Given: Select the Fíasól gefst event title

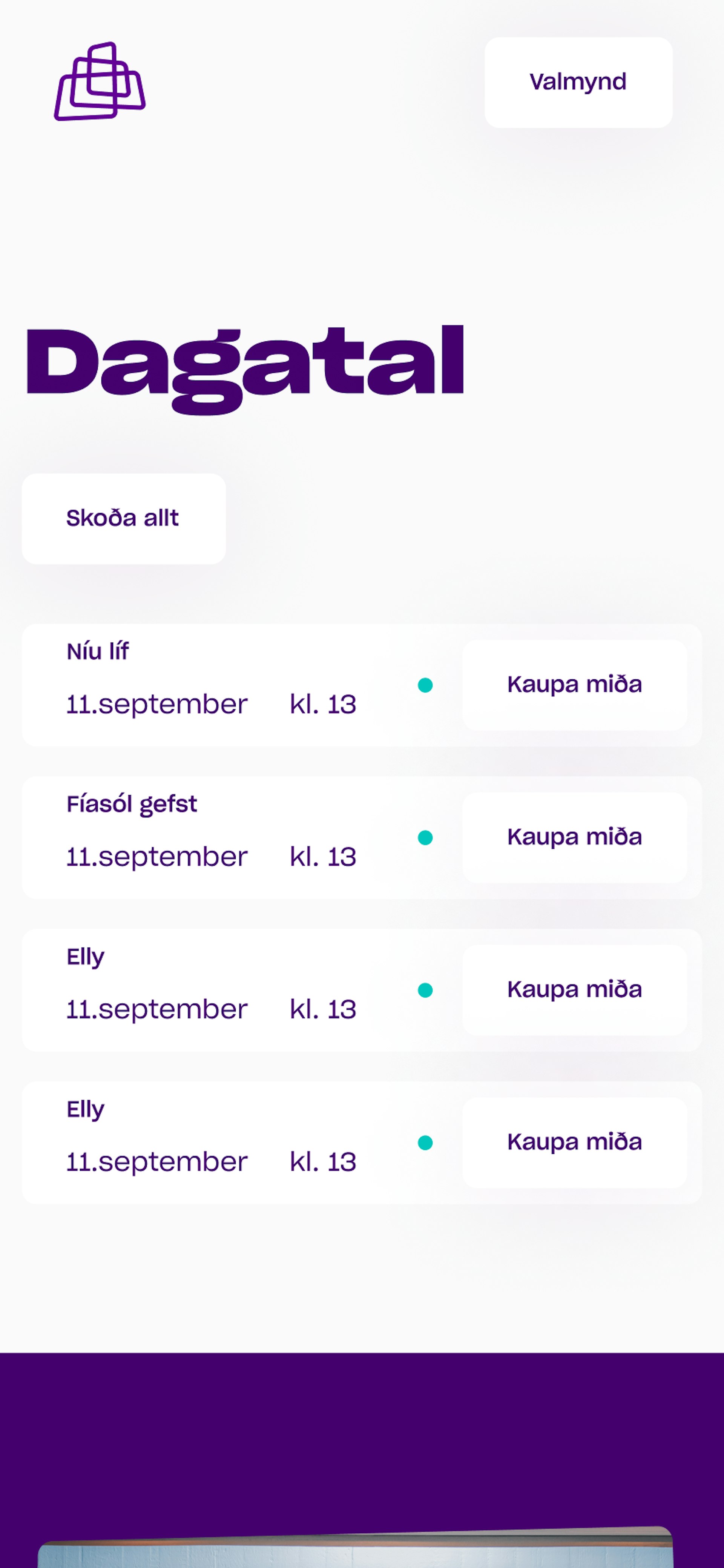Looking at the screenshot, I should click(x=132, y=803).
